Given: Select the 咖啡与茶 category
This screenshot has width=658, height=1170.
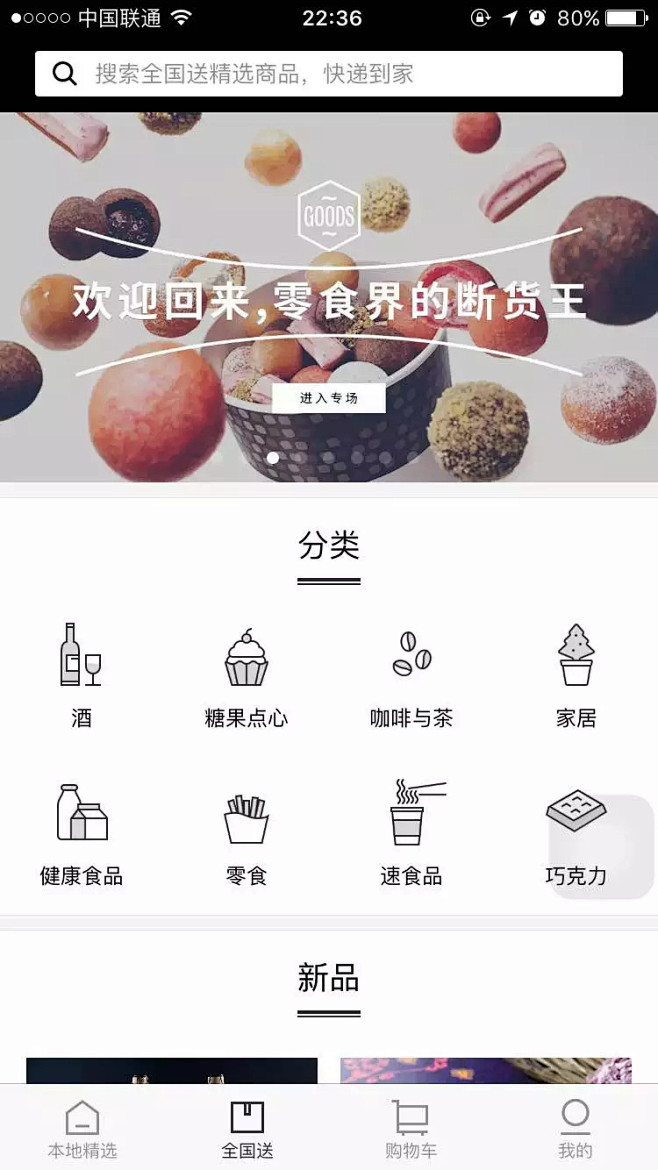Looking at the screenshot, I should coord(411,675).
